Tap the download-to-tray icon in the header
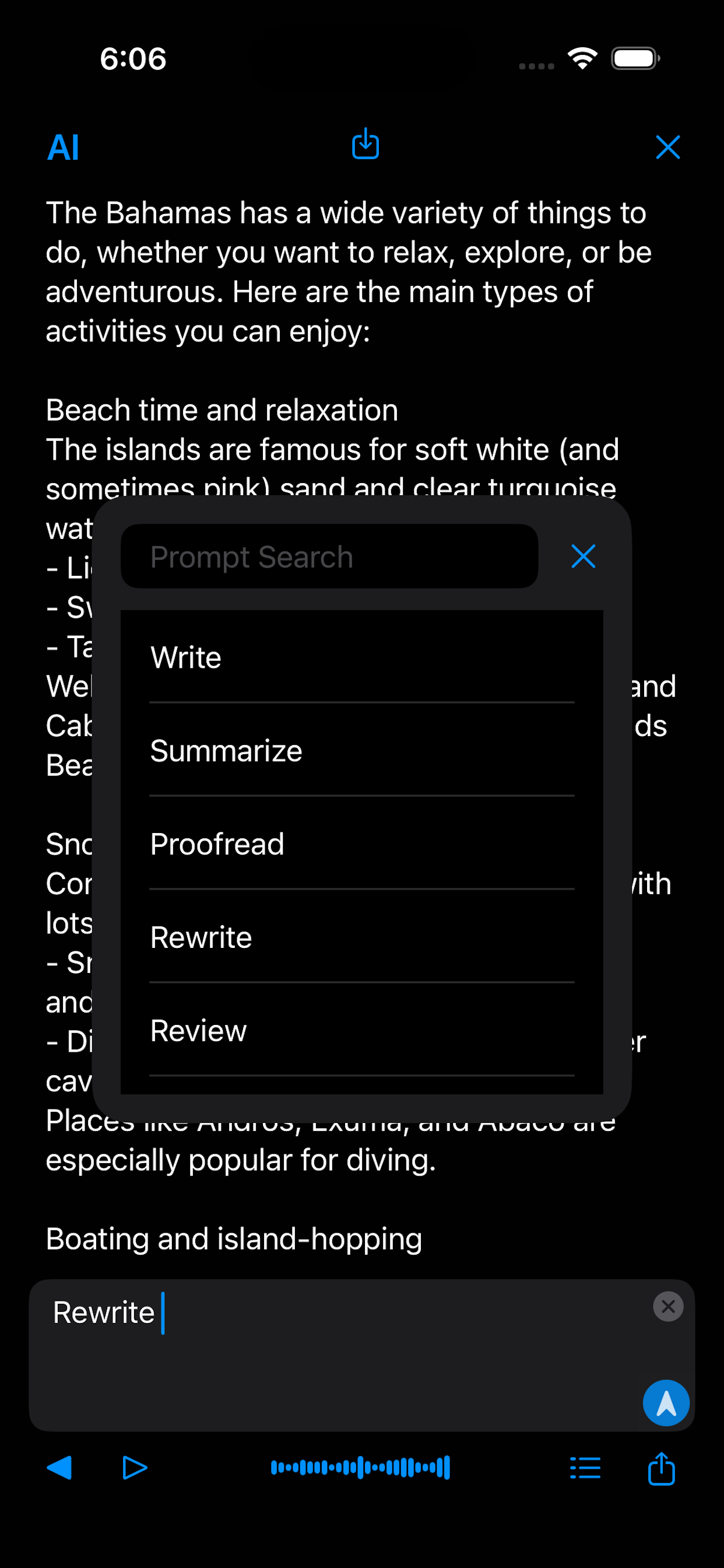Image resolution: width=724 pixels, height=1568 pixels. pos(365,143)
